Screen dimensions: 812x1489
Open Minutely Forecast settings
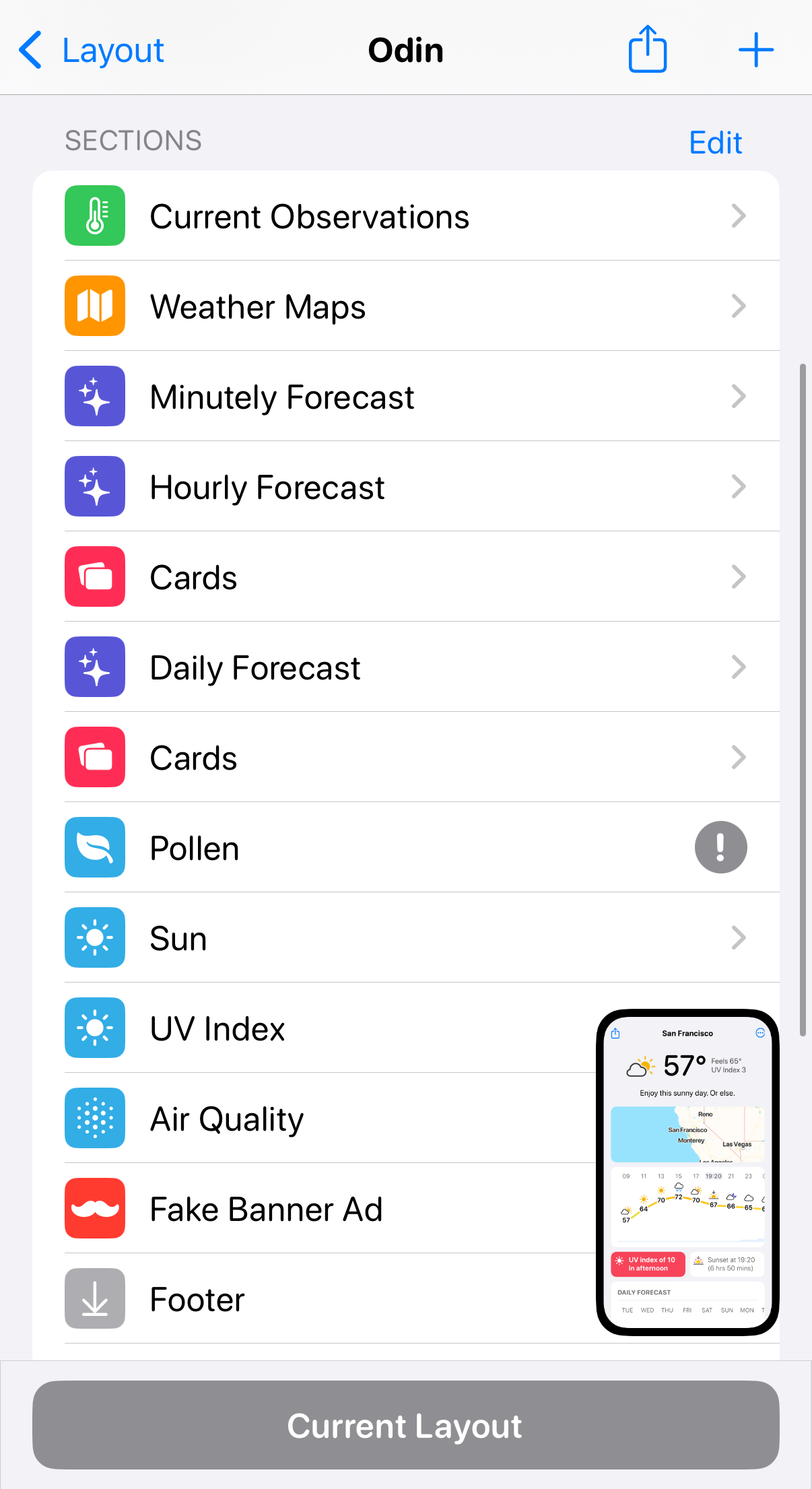pos(405,397)
